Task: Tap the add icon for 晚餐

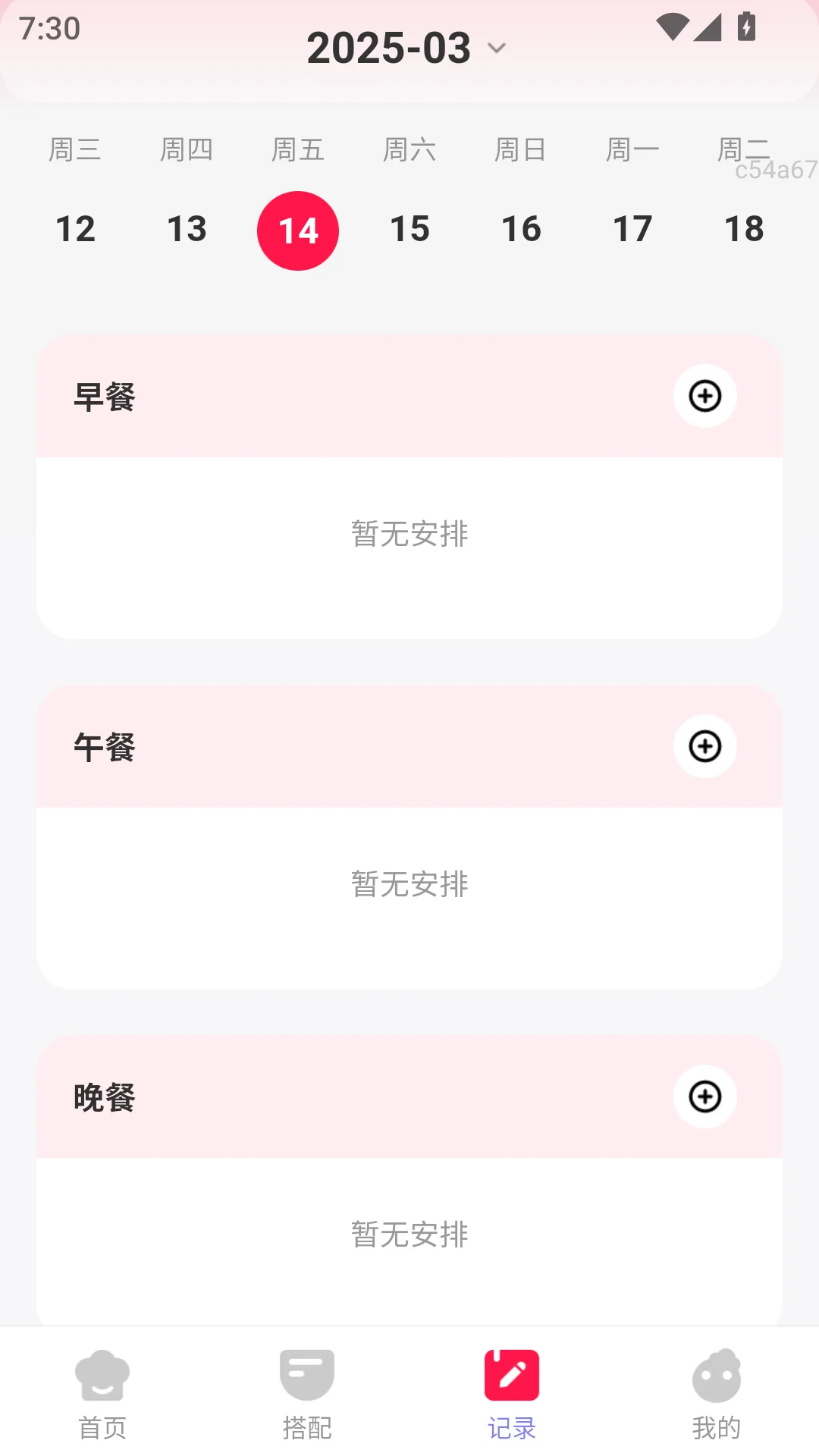Action: (704, 1097)
